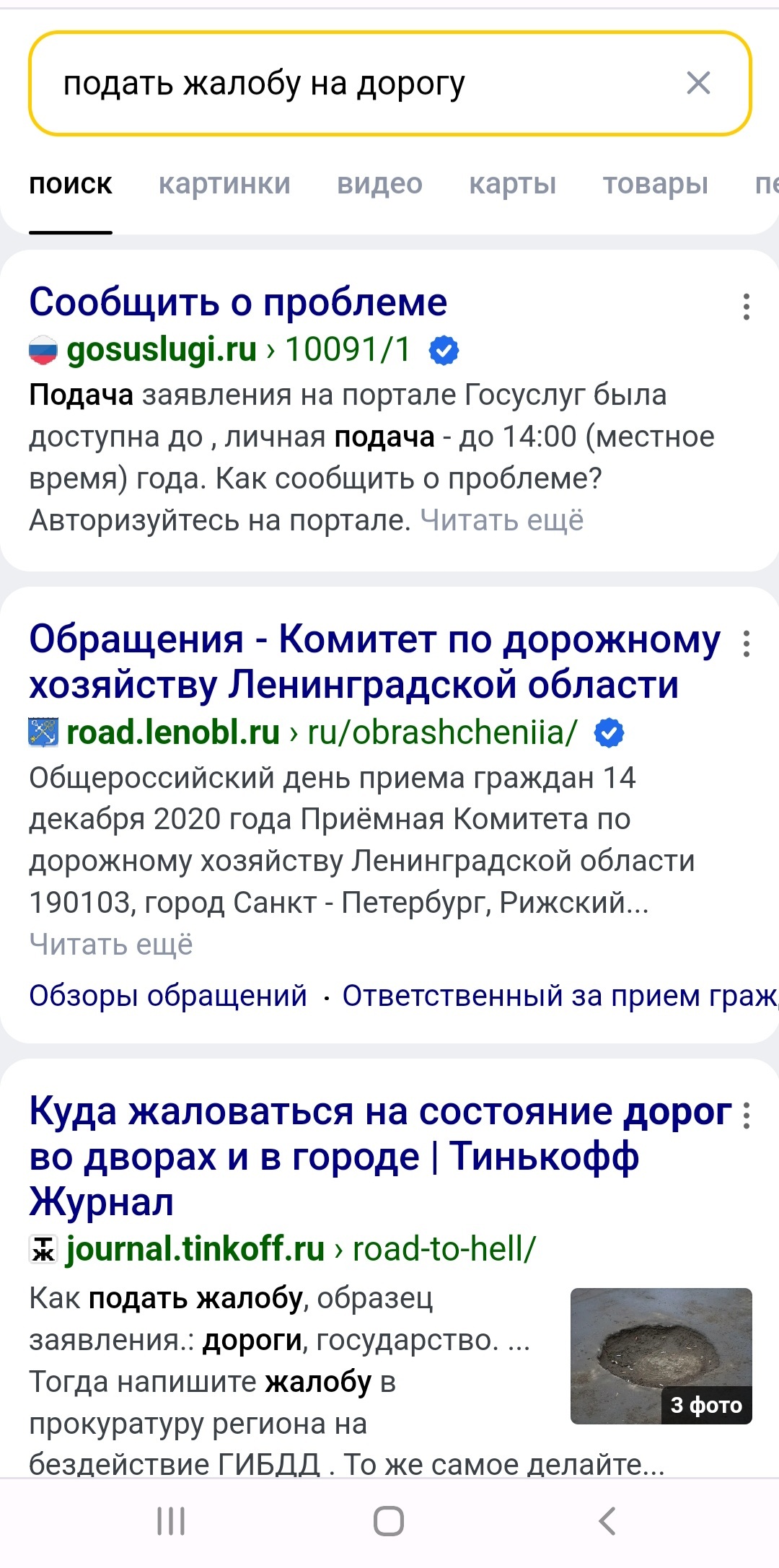Open options menu for the road.lenobl.ru result
Image resolution: width=779 pixels, height=1568 pixels.
click(x=746, y=644)
